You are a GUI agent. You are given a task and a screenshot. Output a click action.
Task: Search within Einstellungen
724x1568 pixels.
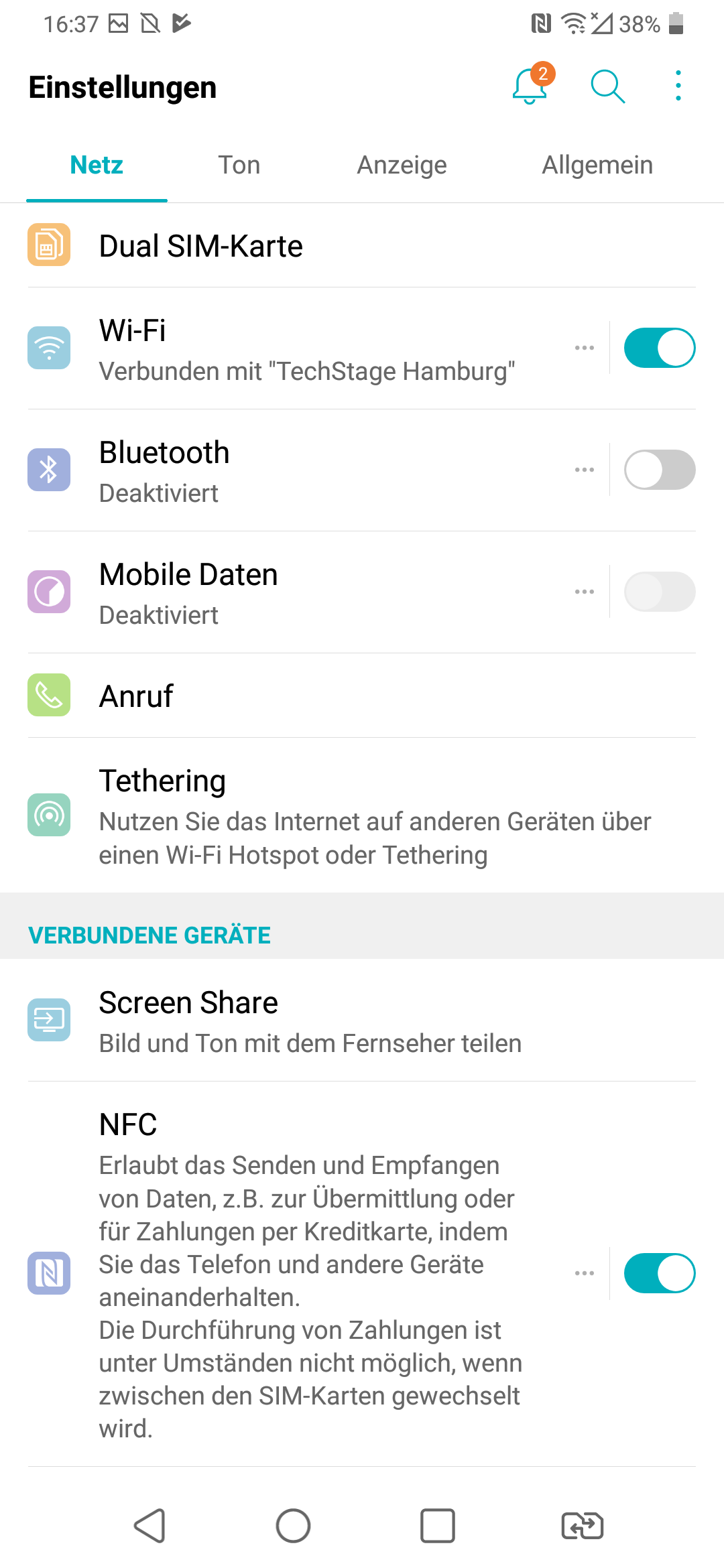pyautogui.click(x=607, y=87)
